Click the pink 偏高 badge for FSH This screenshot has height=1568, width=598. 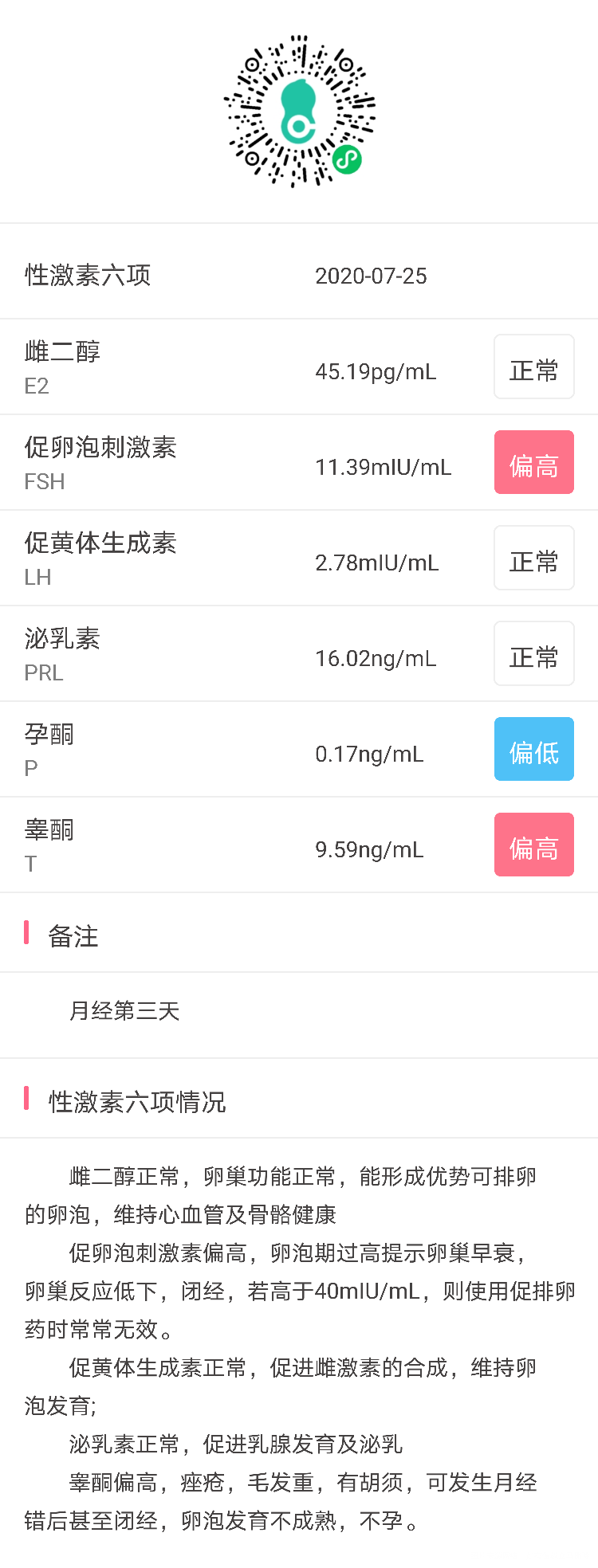tap(533, 462)
